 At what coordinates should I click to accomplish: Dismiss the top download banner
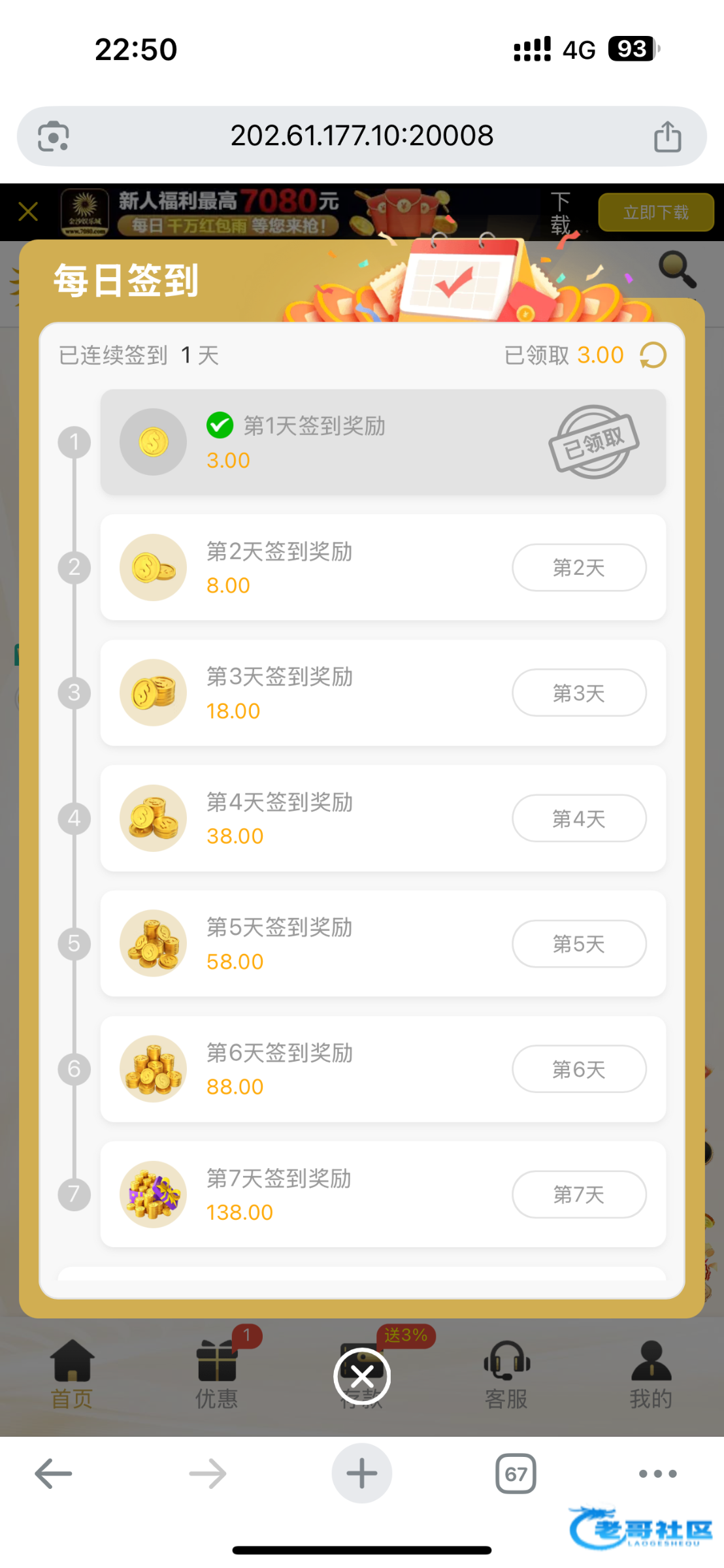coord(28,212)
